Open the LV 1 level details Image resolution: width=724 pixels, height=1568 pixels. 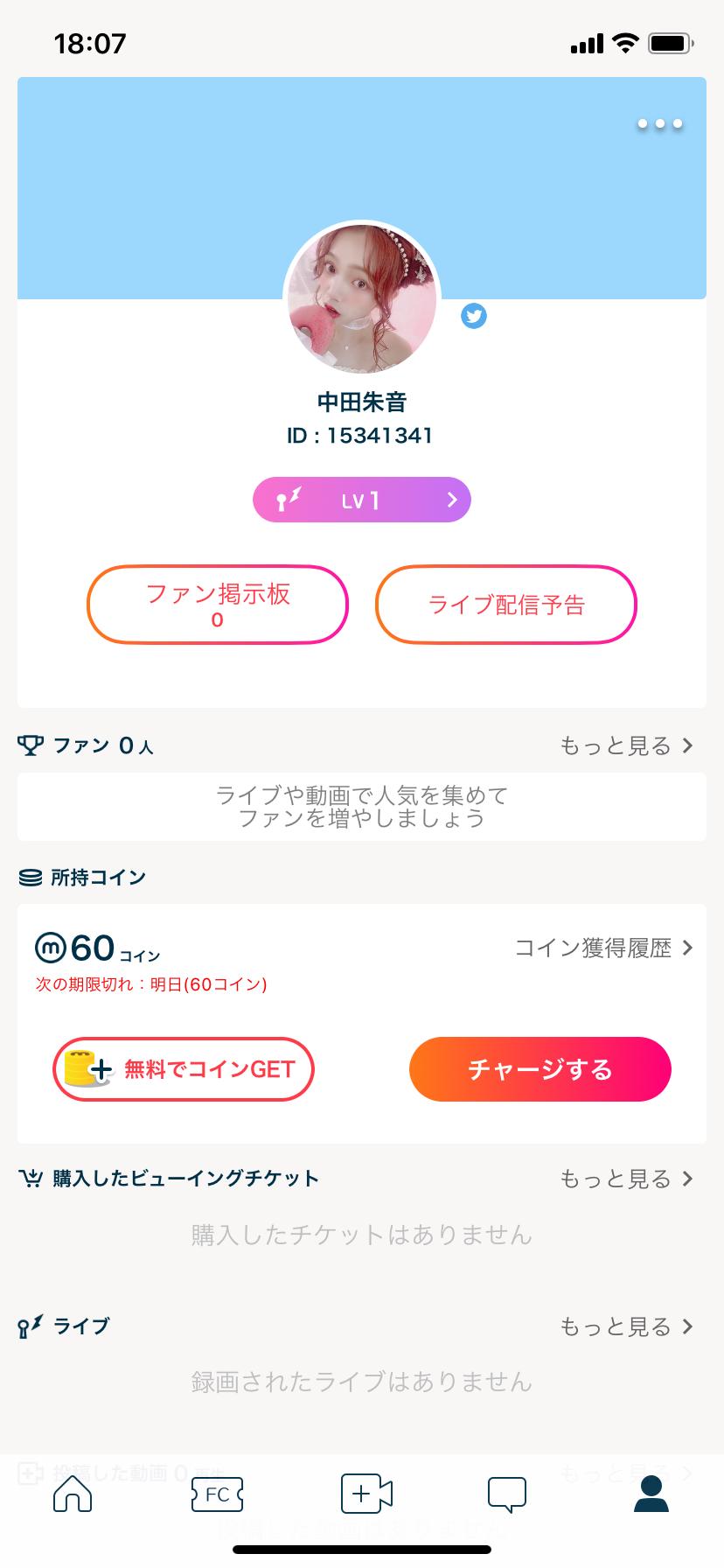tap(362, 500)
